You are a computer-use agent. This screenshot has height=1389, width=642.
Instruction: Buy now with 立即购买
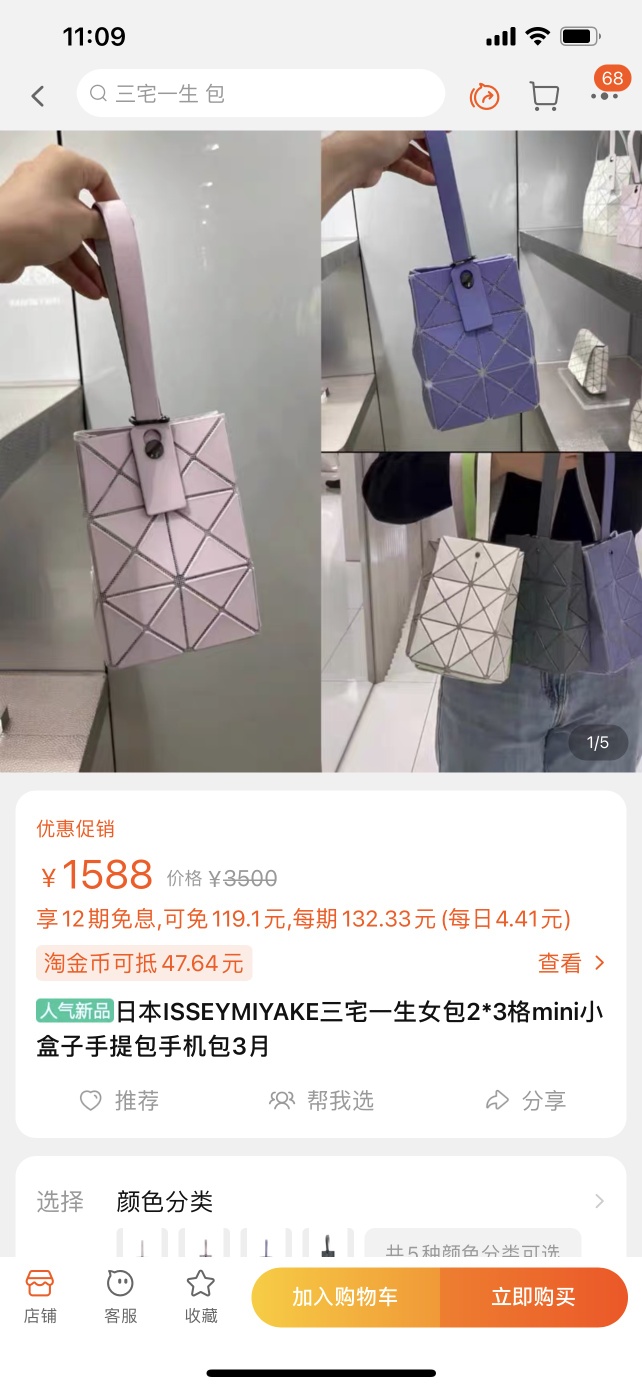[533, 1297]
